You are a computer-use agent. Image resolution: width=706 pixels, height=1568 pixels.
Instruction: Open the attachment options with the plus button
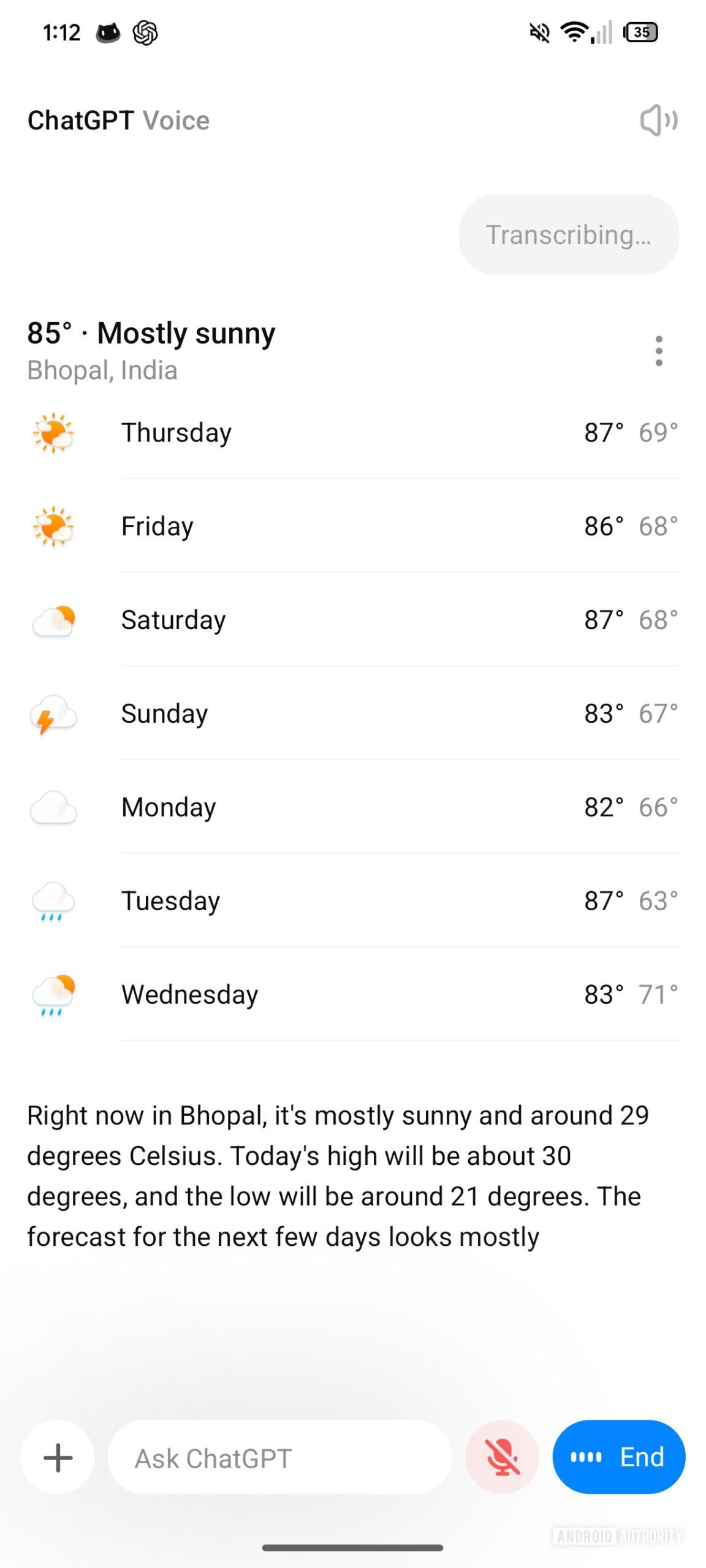pos(57,1457)
